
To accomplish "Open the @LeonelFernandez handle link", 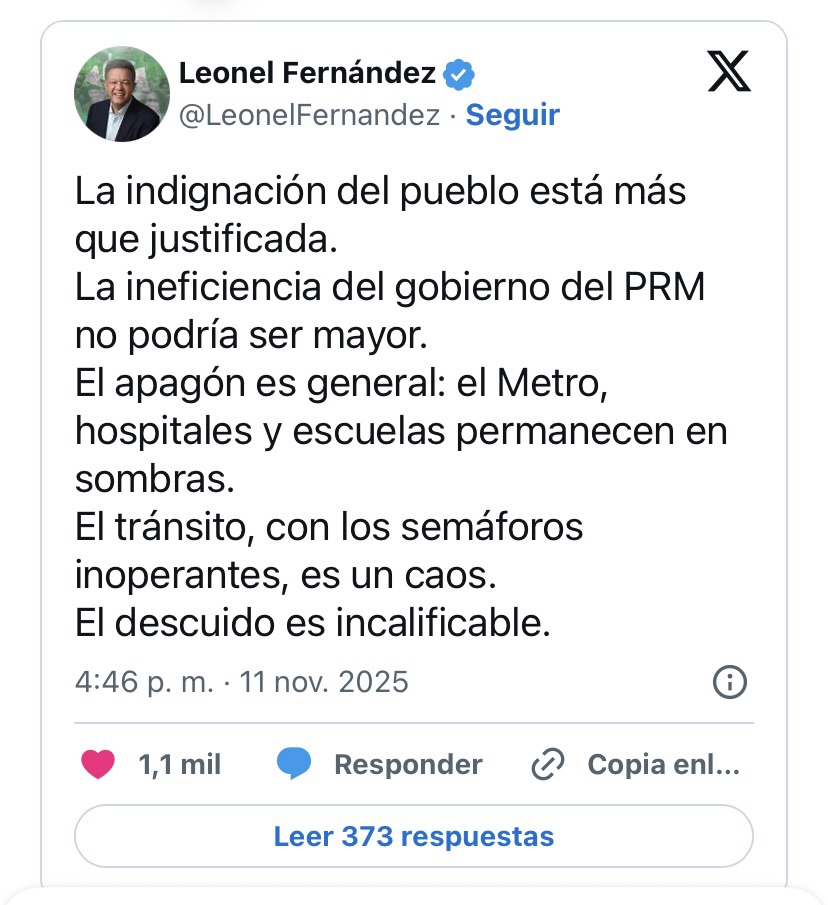I will [x=309, y=115].
